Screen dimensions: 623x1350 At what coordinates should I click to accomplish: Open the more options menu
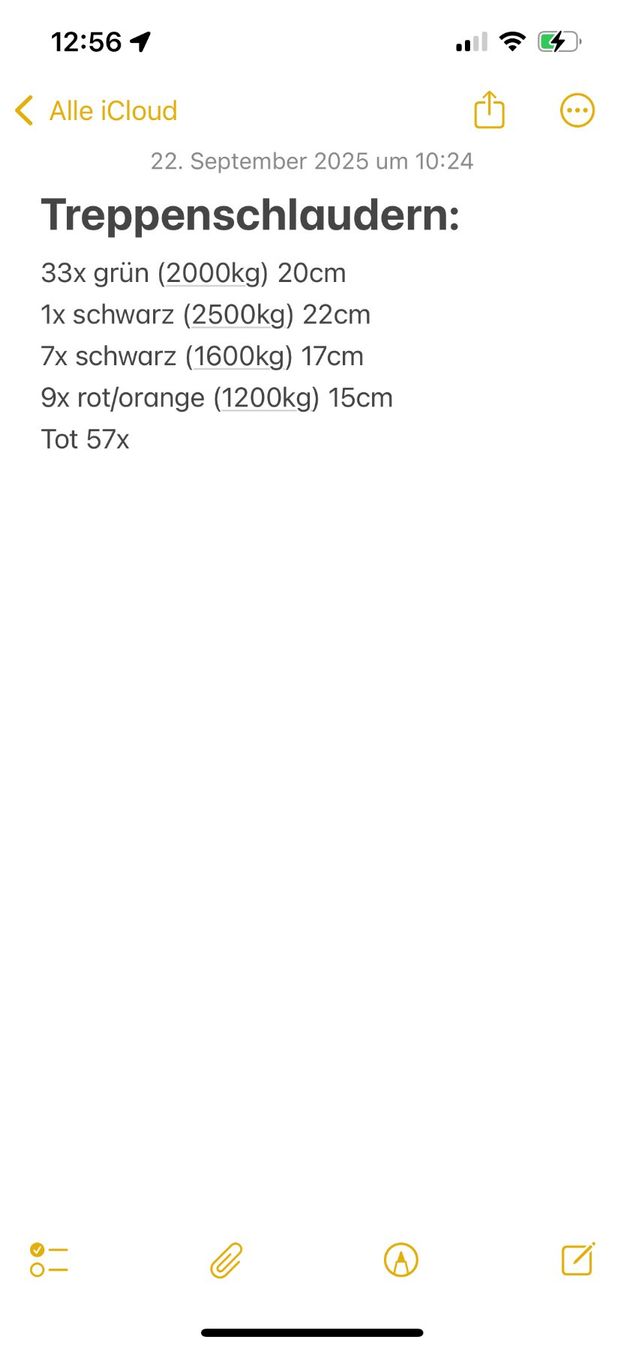(x=577, y=111)
